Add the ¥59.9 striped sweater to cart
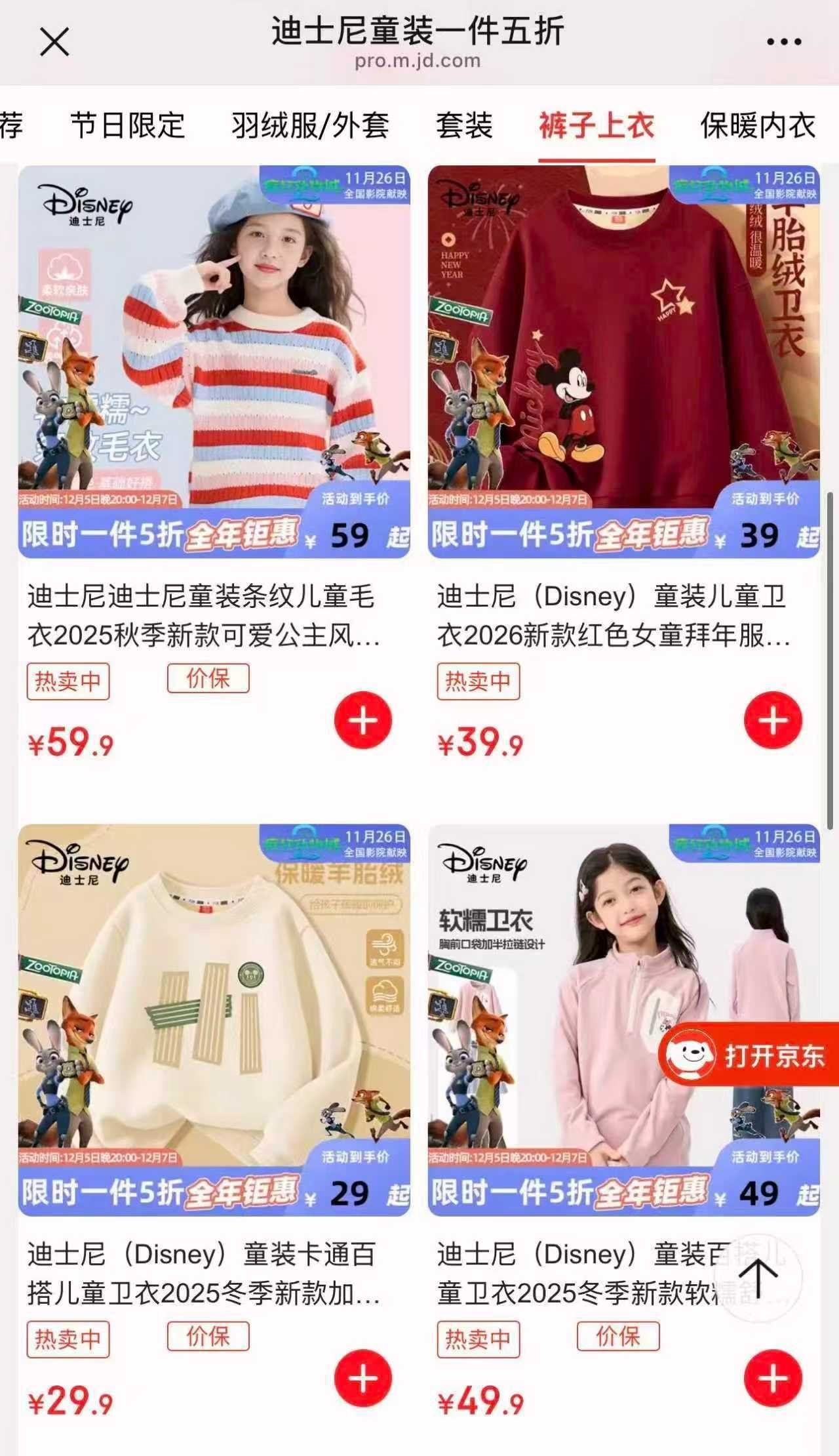 point(362,720)
